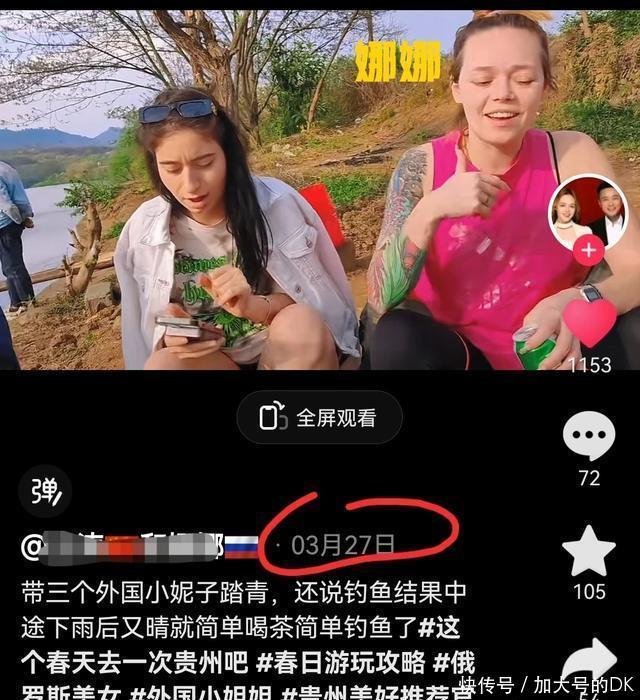Open the hashtag #春日游玩攻略

[x=341, y=662]
